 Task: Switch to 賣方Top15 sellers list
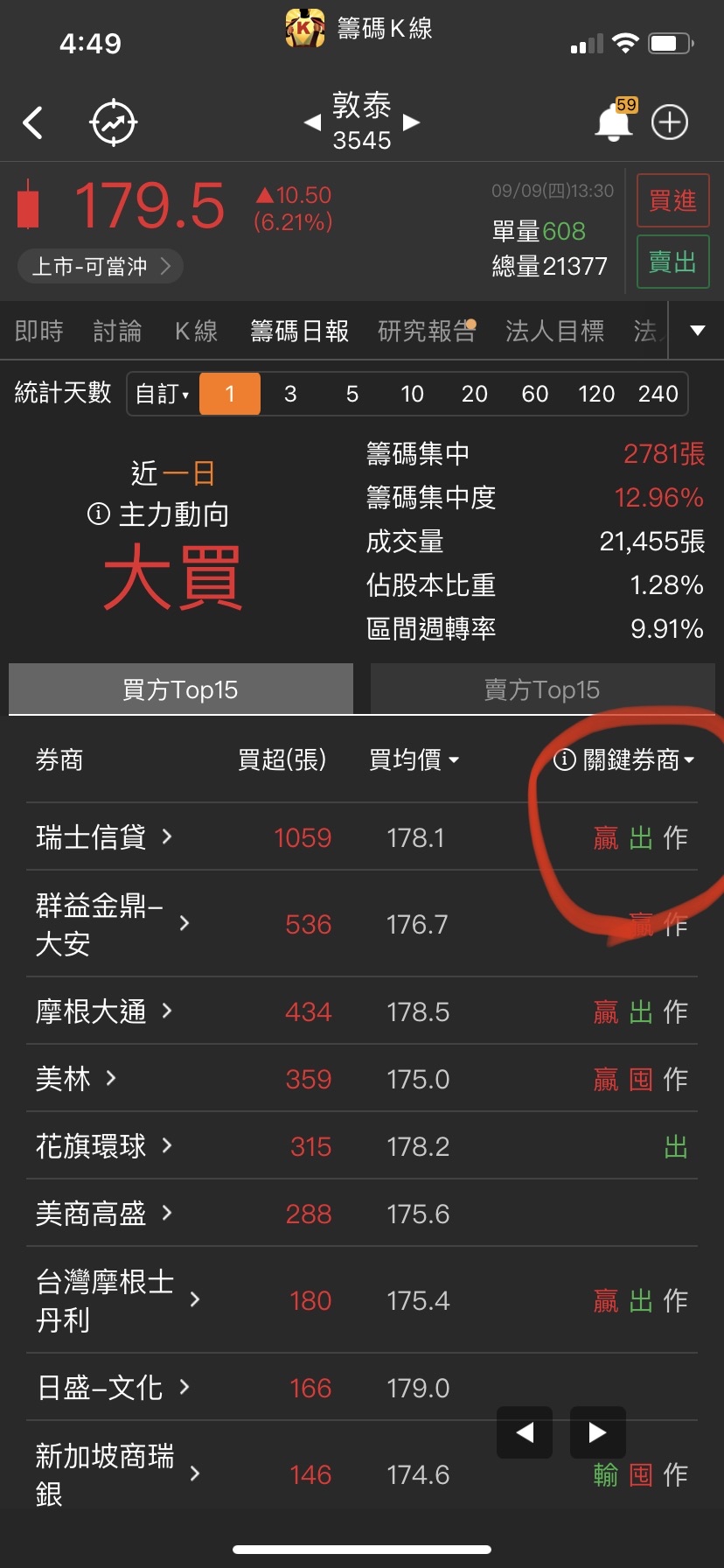(542, 689)
